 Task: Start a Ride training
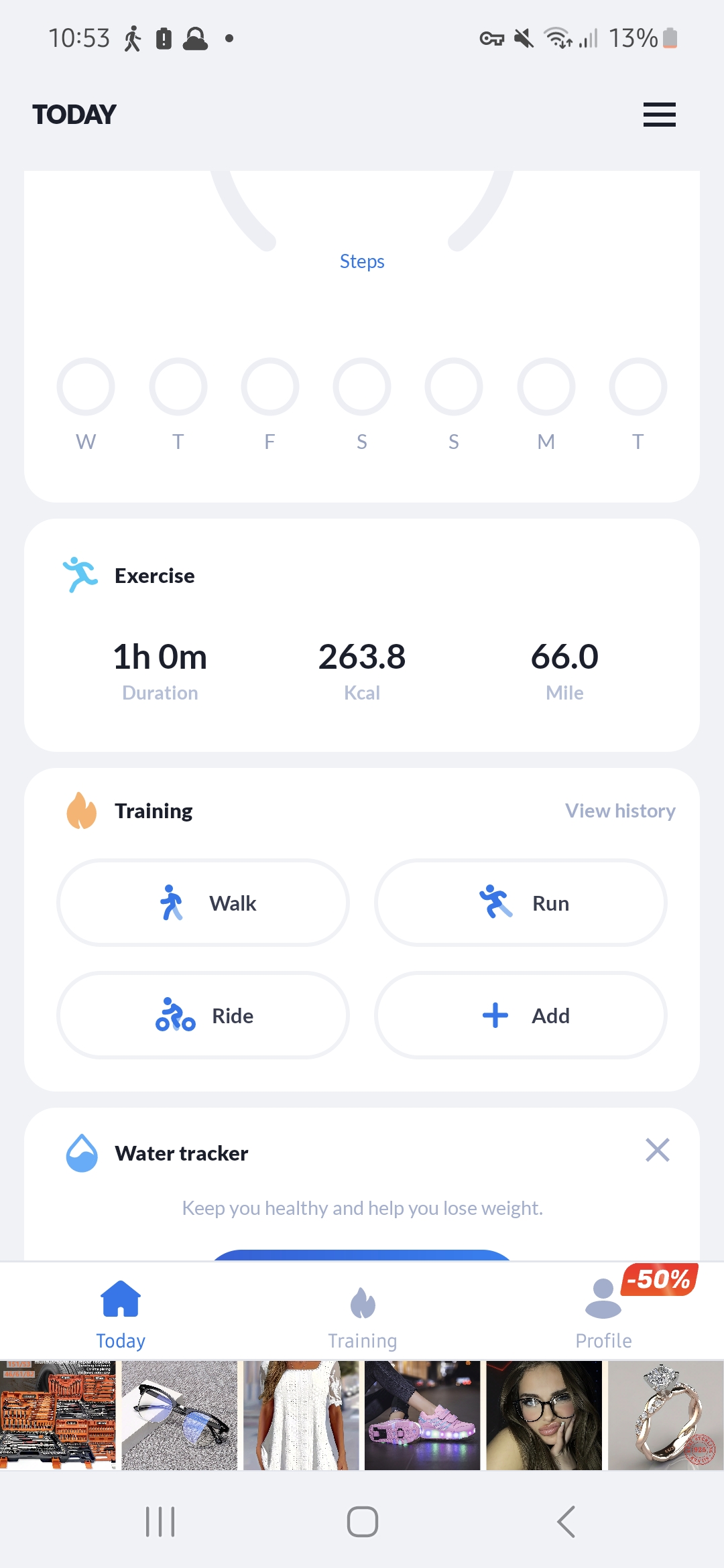pyautogui.click(x=203, y=1015)
